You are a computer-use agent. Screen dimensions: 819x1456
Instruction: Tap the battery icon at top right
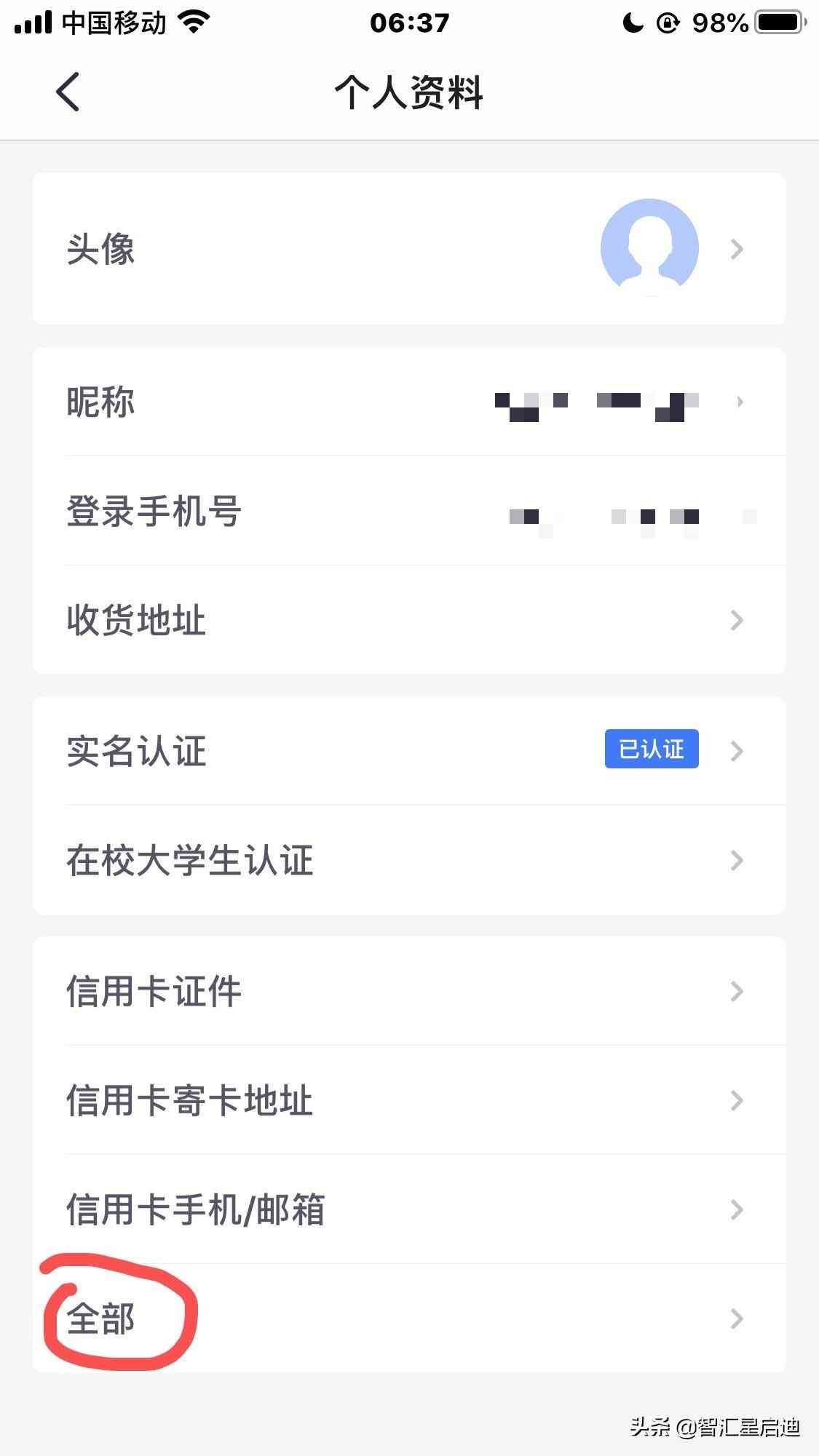coord(774,21)
